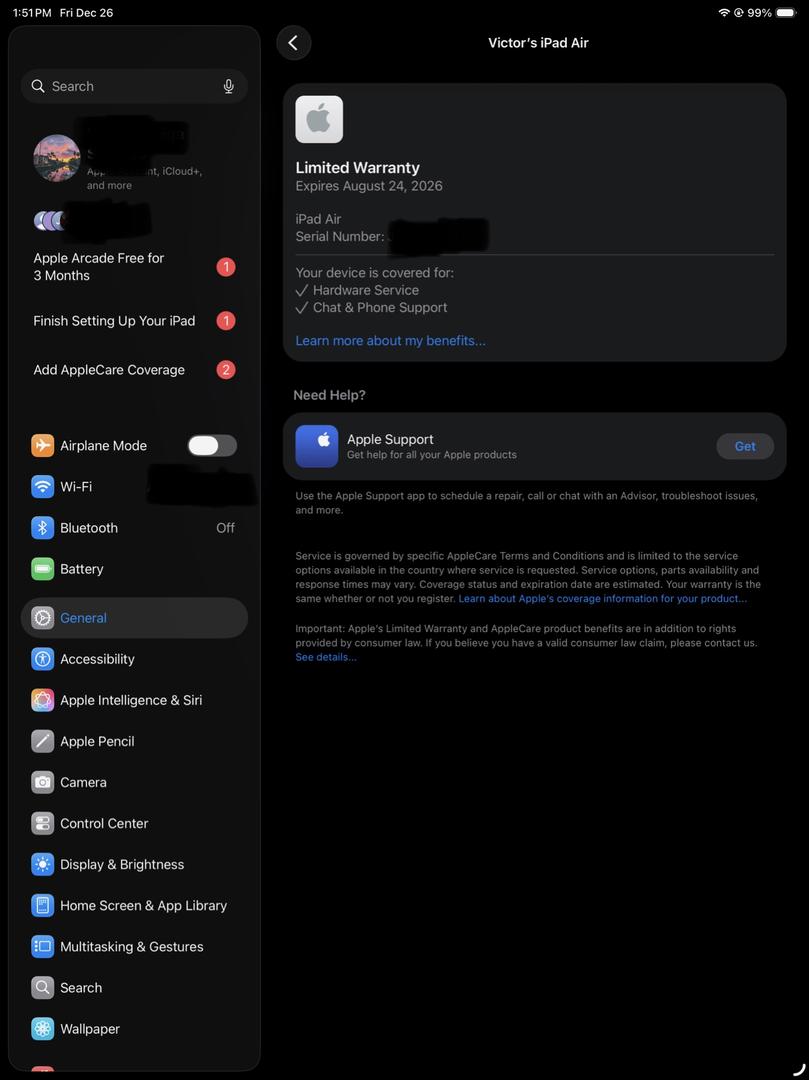The width and height of the screenshot is (809, 1080).
Task: Toggle Airplane Mode switch
Action: click(x=212, y=446)
